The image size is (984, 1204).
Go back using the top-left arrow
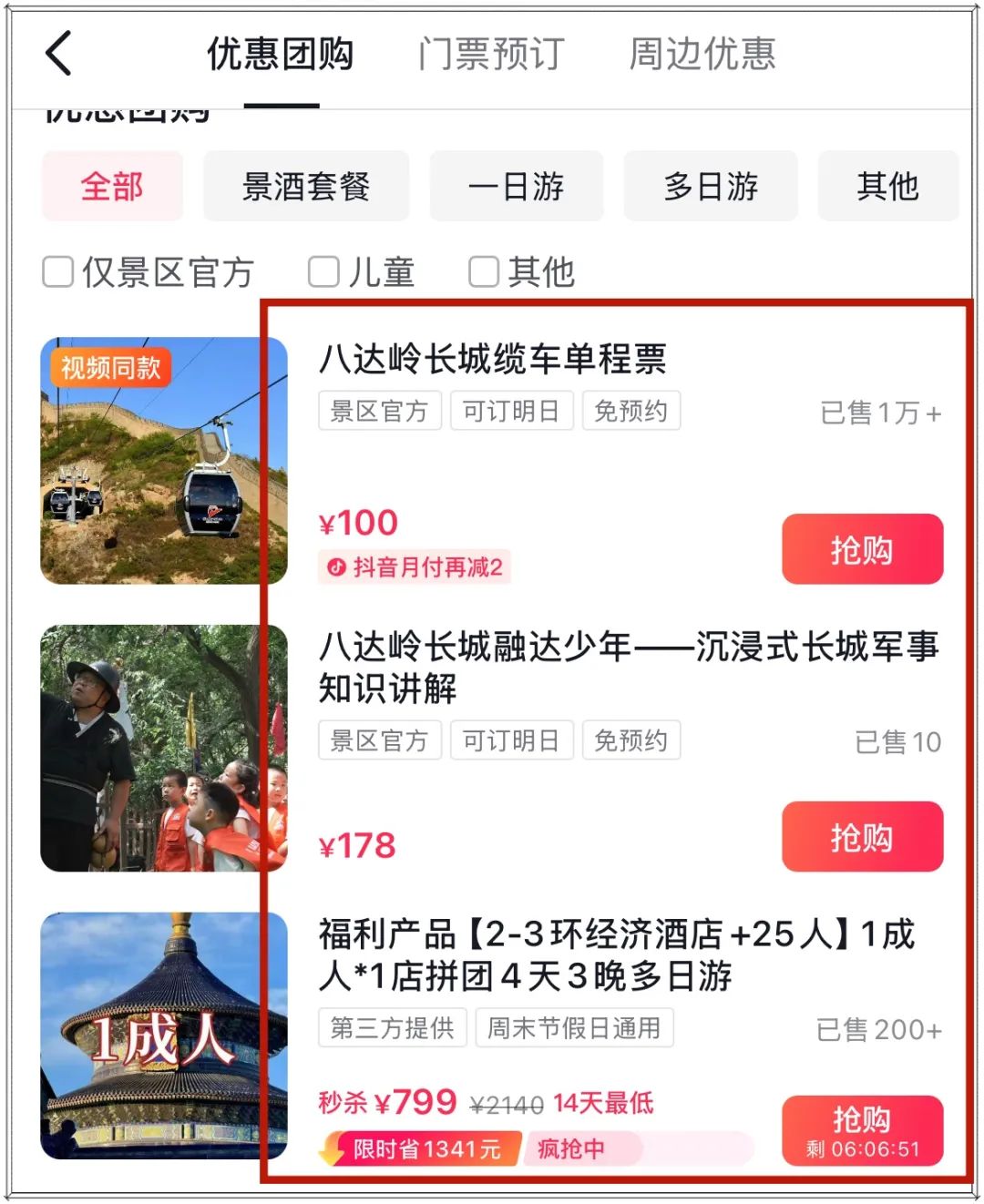pos(59,53)
